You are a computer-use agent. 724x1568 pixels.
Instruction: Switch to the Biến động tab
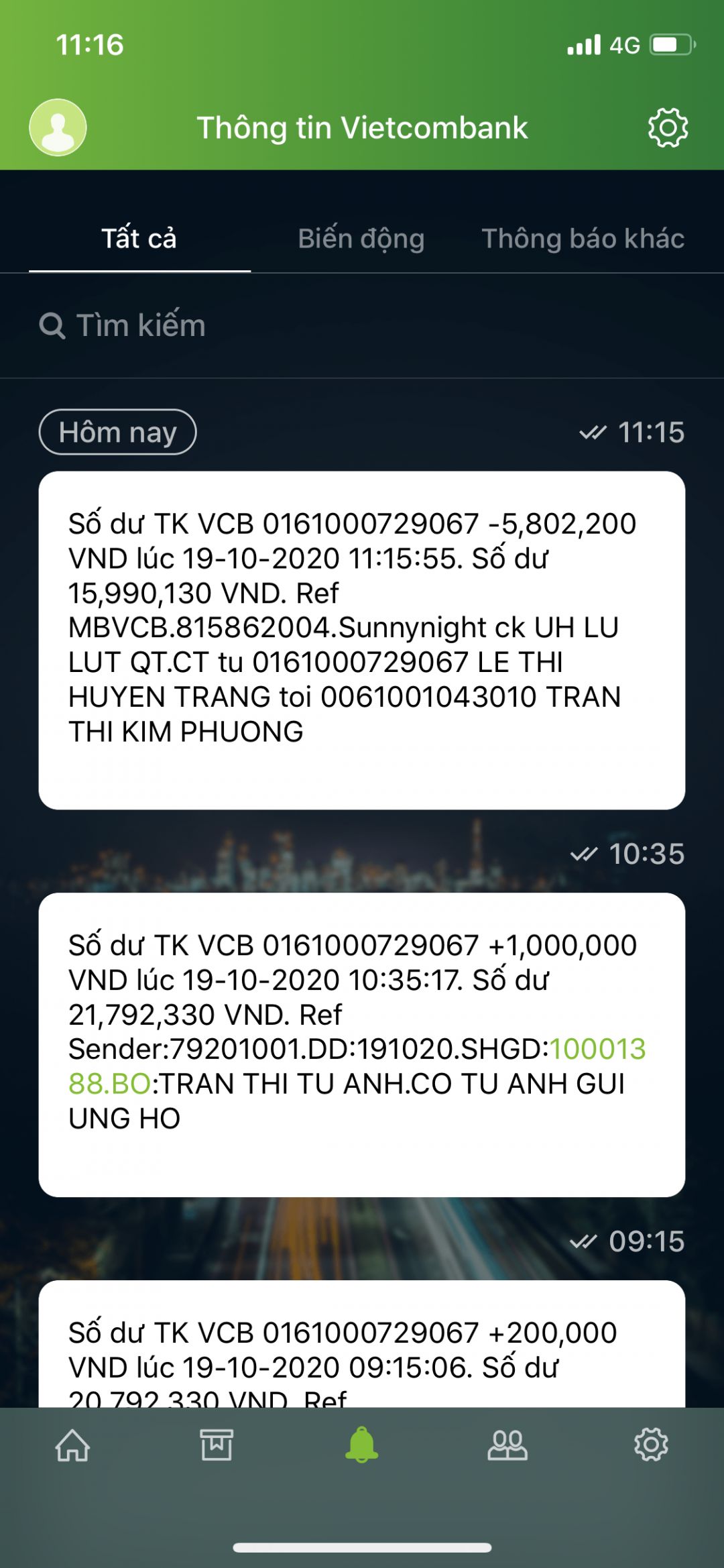(361, 239)
